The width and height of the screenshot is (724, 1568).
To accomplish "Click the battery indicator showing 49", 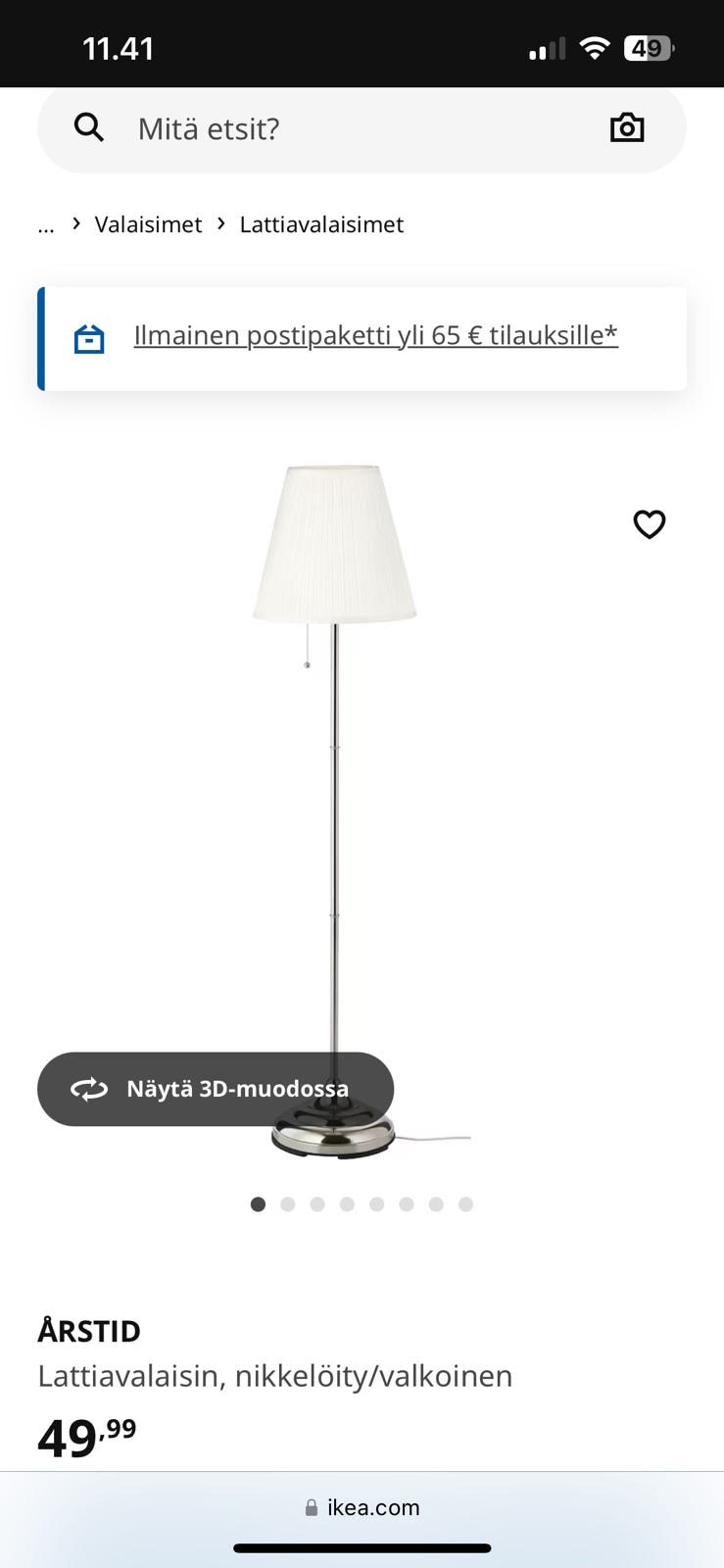I will tap(647, 47).
